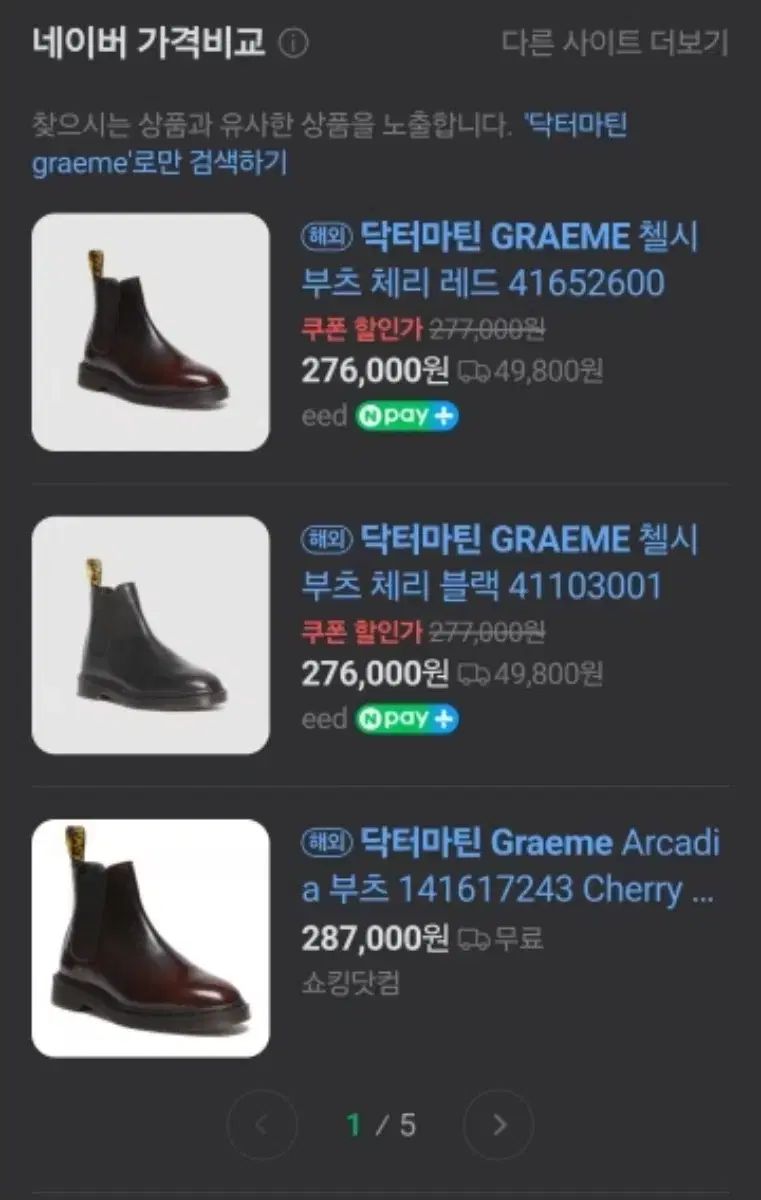
Task: Open the info icon beside 네이버 가격비교
Action: 293,44
